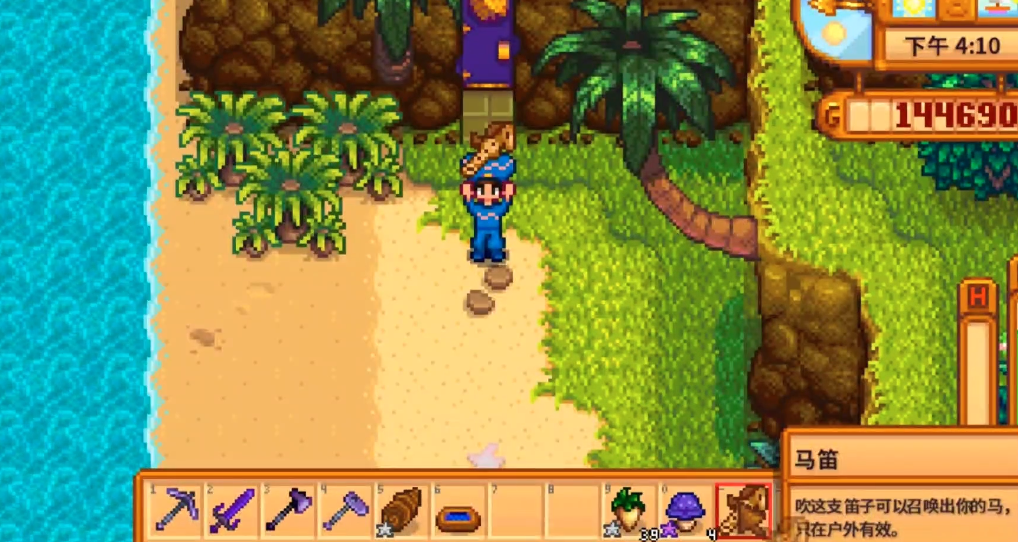
Task: Tap the highlighted horse flute slot
Action: coord(743,510)
